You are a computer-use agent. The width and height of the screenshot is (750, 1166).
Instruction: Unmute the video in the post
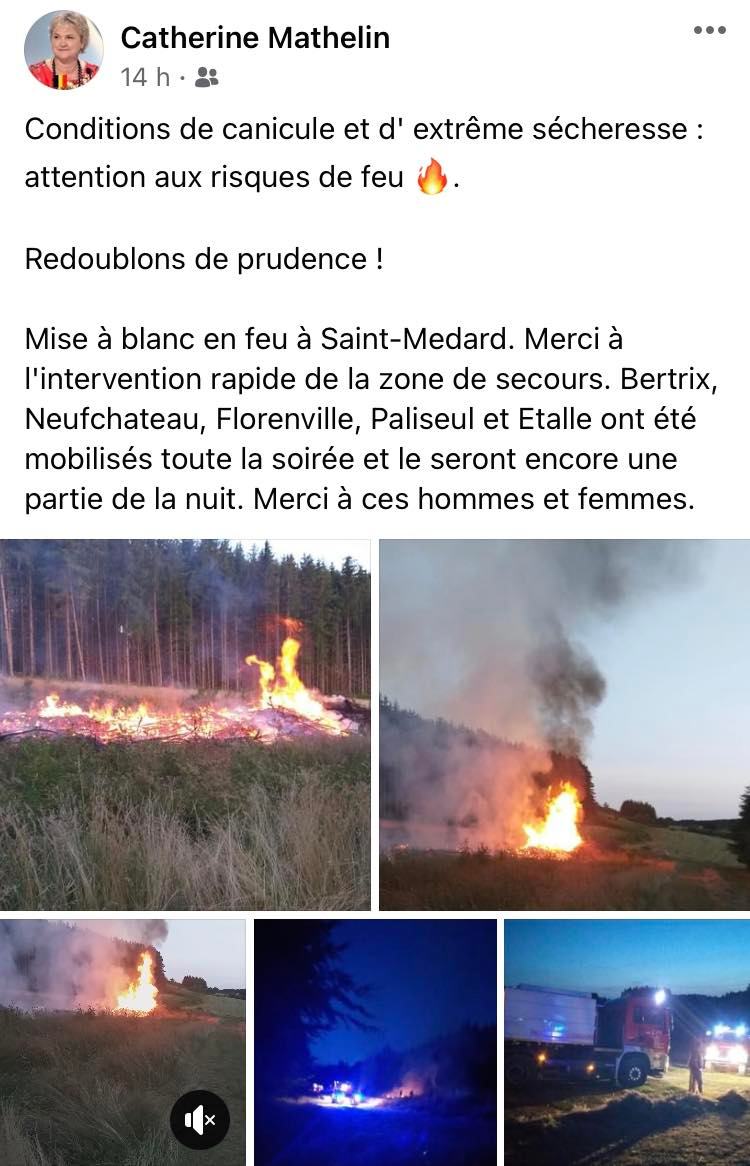click(x=199, y=1119)
